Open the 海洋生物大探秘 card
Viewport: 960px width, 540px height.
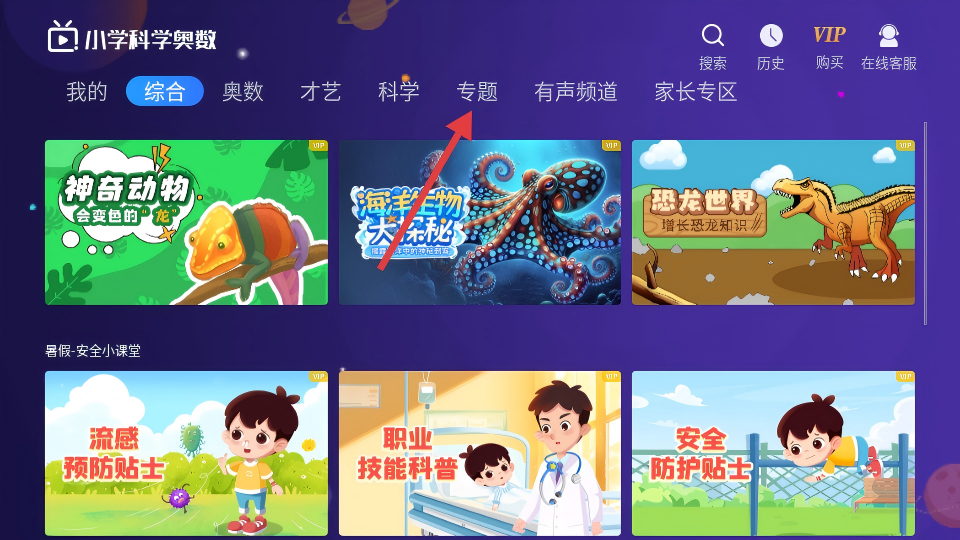(480, 222)
